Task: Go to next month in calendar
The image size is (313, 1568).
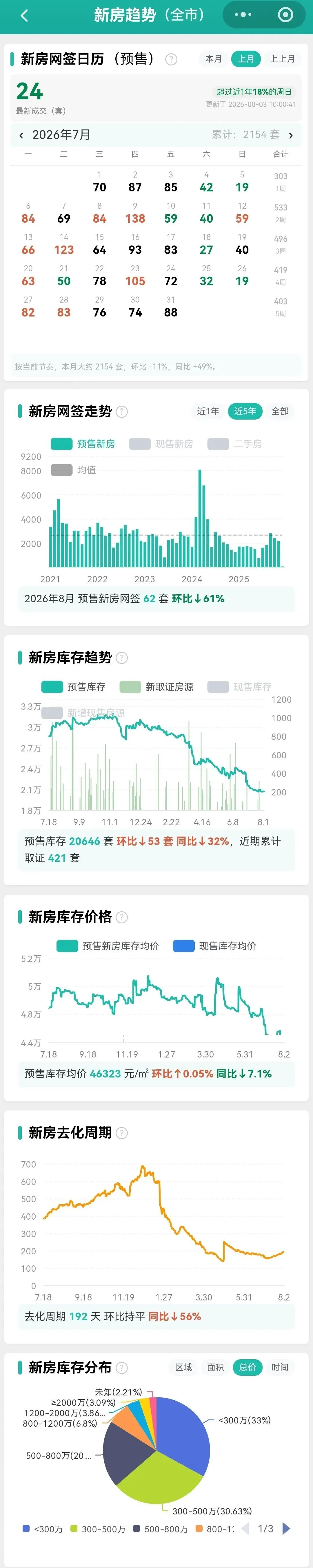Action: click(290, 135)
